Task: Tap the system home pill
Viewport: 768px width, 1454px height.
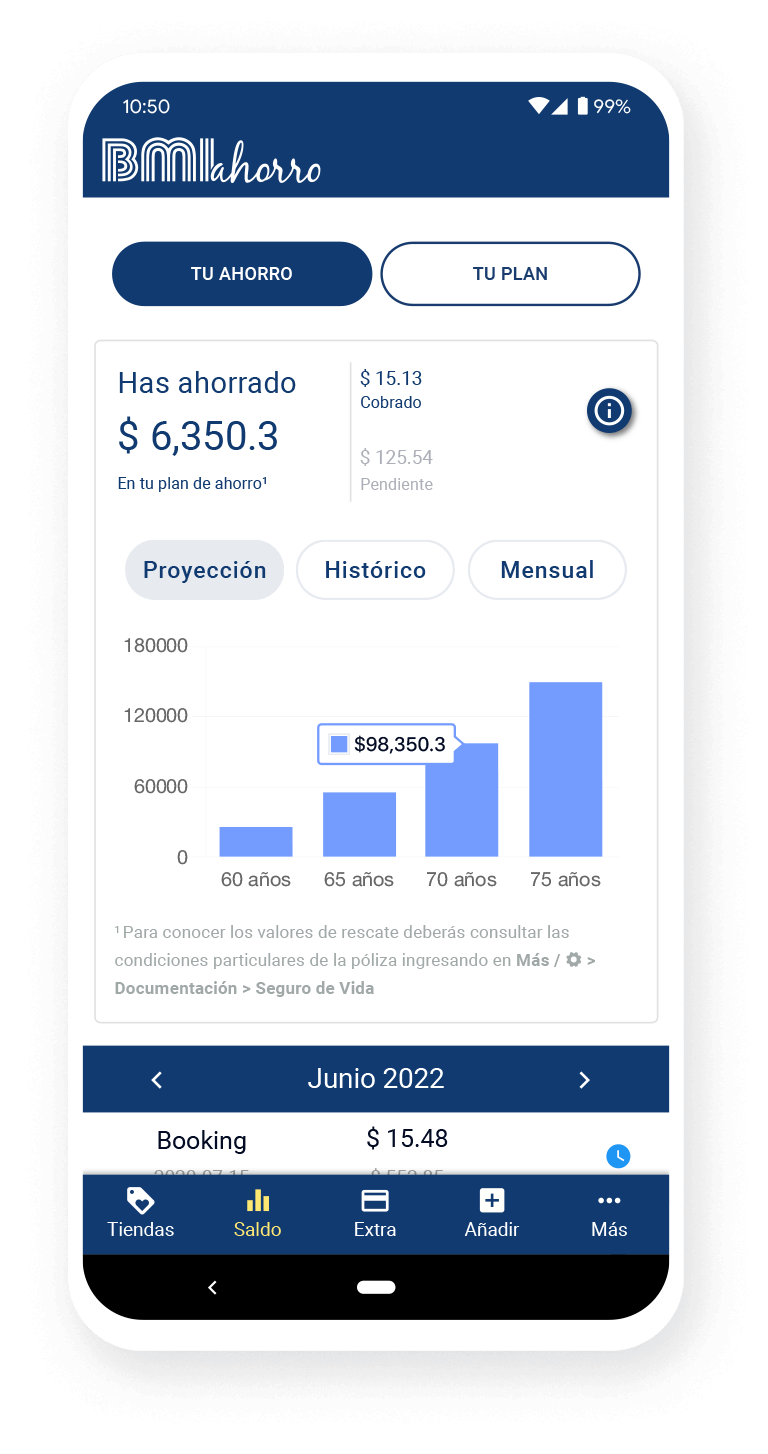Action: tap(376, 1288)
